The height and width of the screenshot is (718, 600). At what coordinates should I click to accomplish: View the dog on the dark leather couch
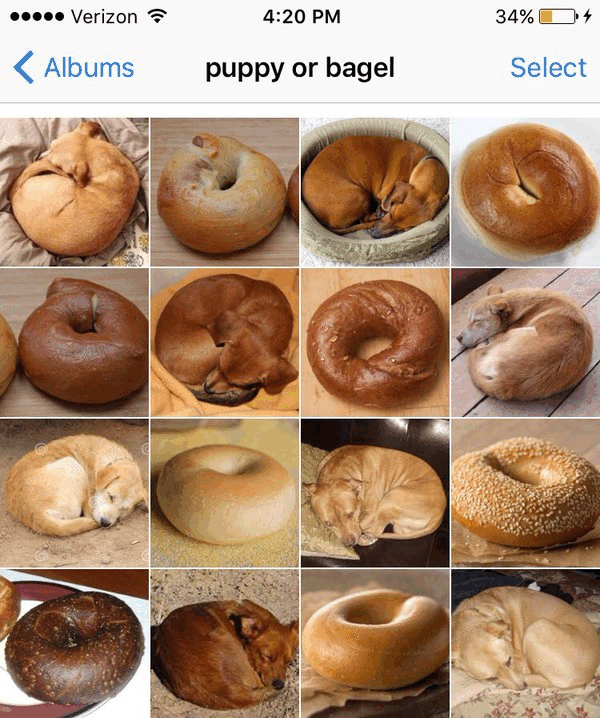375,492
